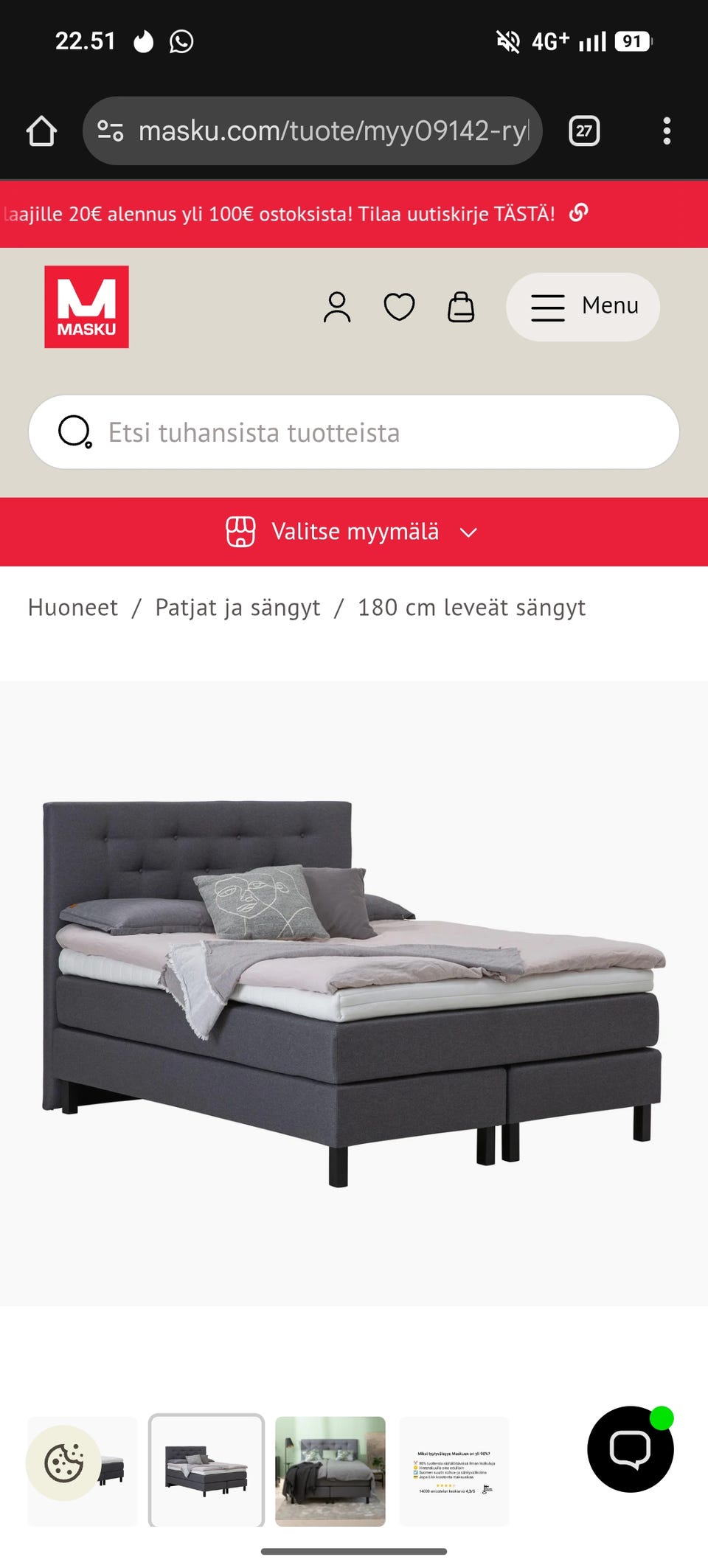Tap the masku.com address bar
708x1568 pixels.
(313, 131)
